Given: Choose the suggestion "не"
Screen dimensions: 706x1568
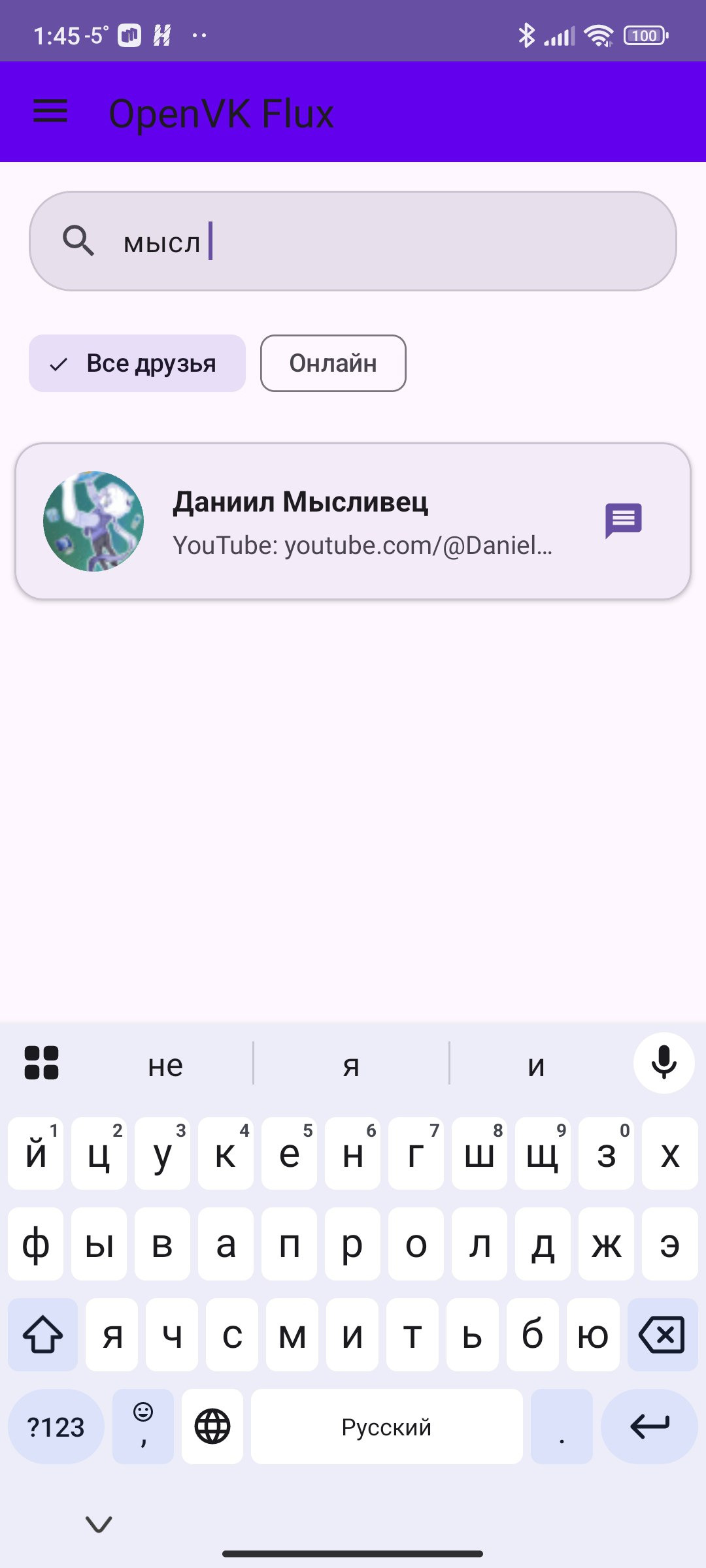Looking at the screenshot, I should 165,1066.
